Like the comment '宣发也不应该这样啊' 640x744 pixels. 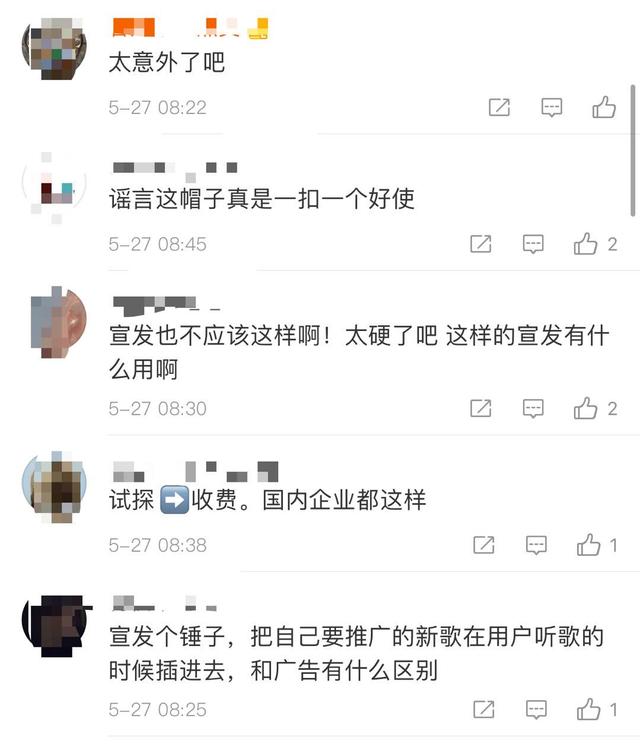(586, 408)
